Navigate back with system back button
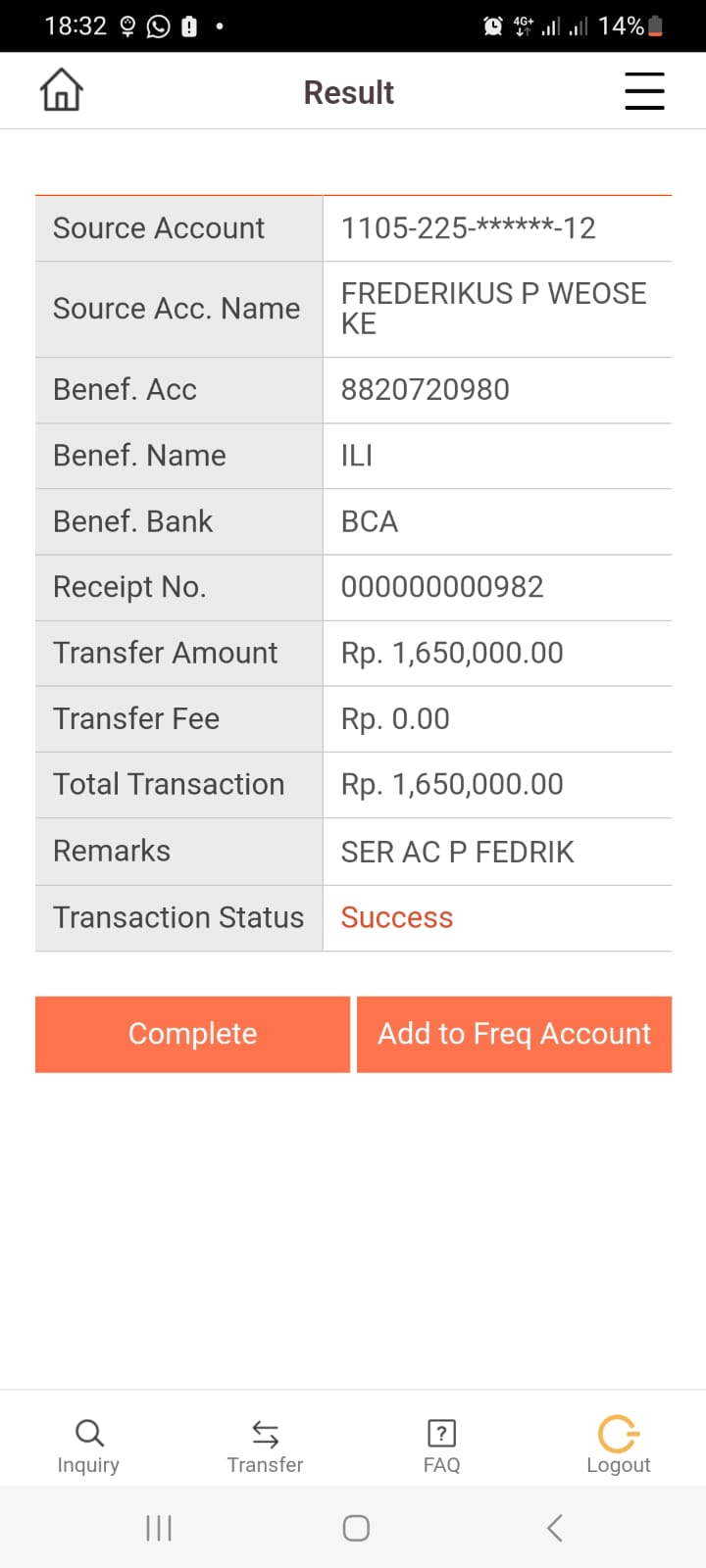 [555, 1528]
